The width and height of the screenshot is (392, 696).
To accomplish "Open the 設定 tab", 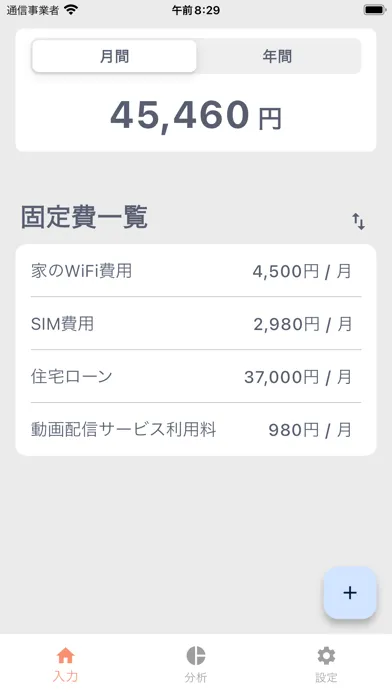I will point(326,664).
